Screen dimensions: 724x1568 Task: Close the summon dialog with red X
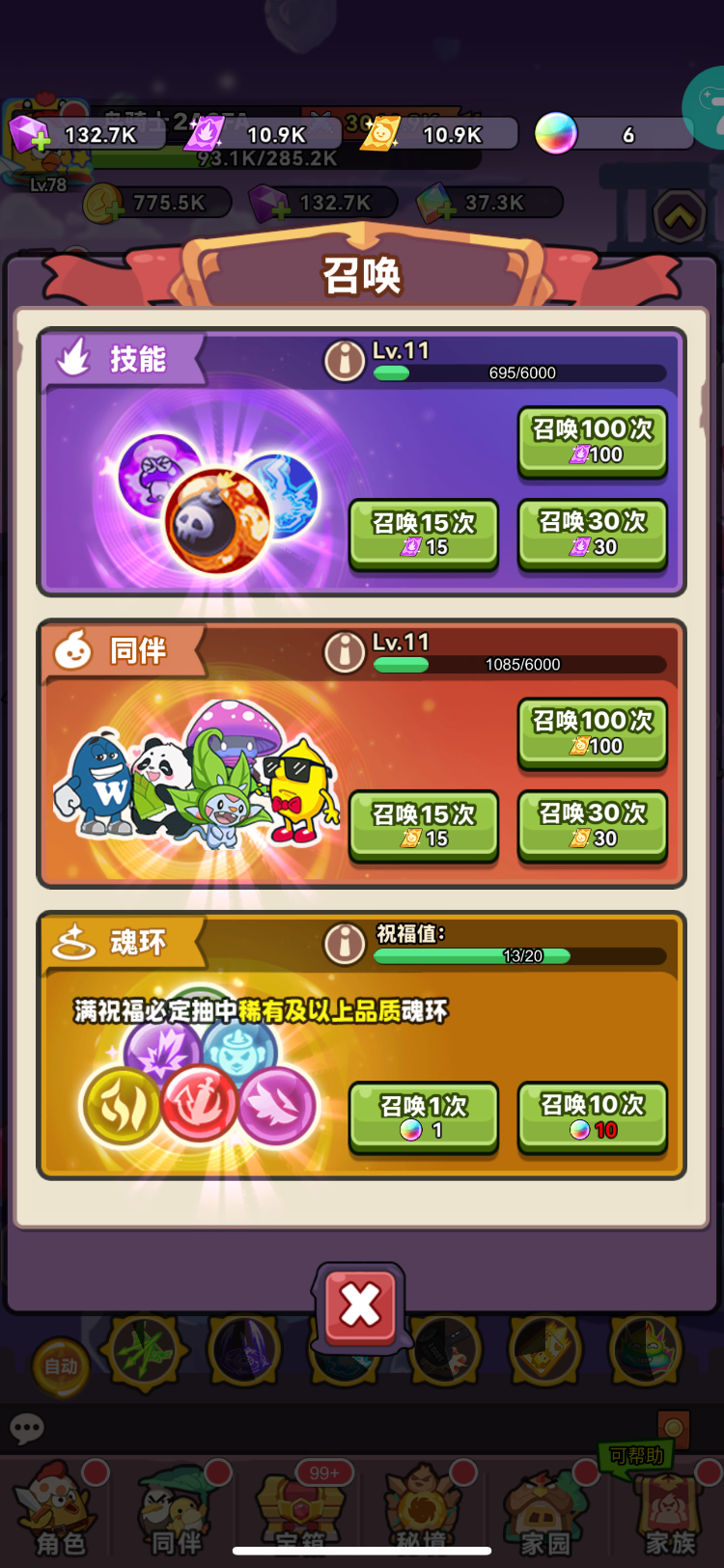click(x=360, y=1306)
